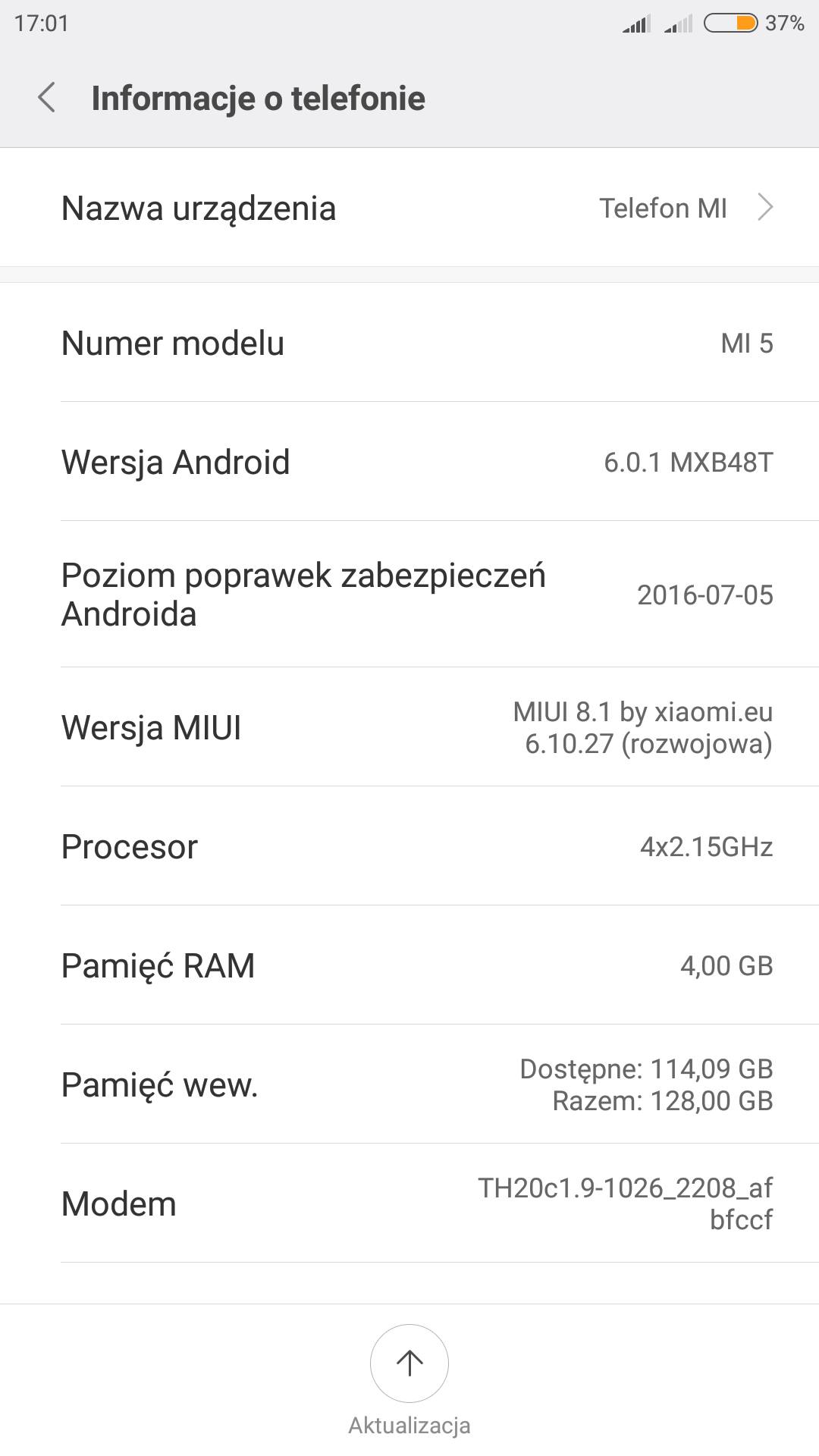The height and width of the screenshot is (1456, 819).
Task: Select the Procesor row
Action: pos(409,846)
